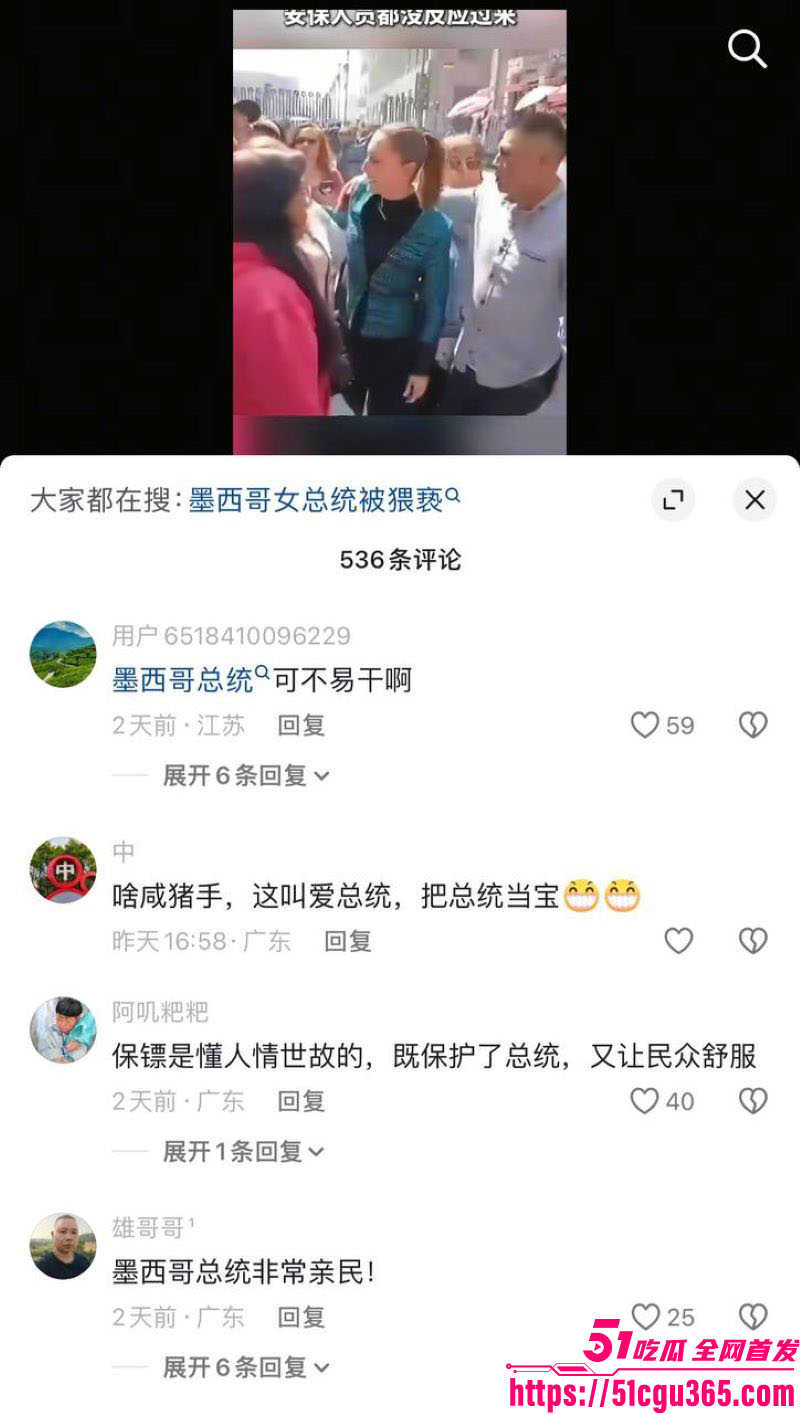Expand the 1 reply under 阿叽粑粑's comment

245,1152
